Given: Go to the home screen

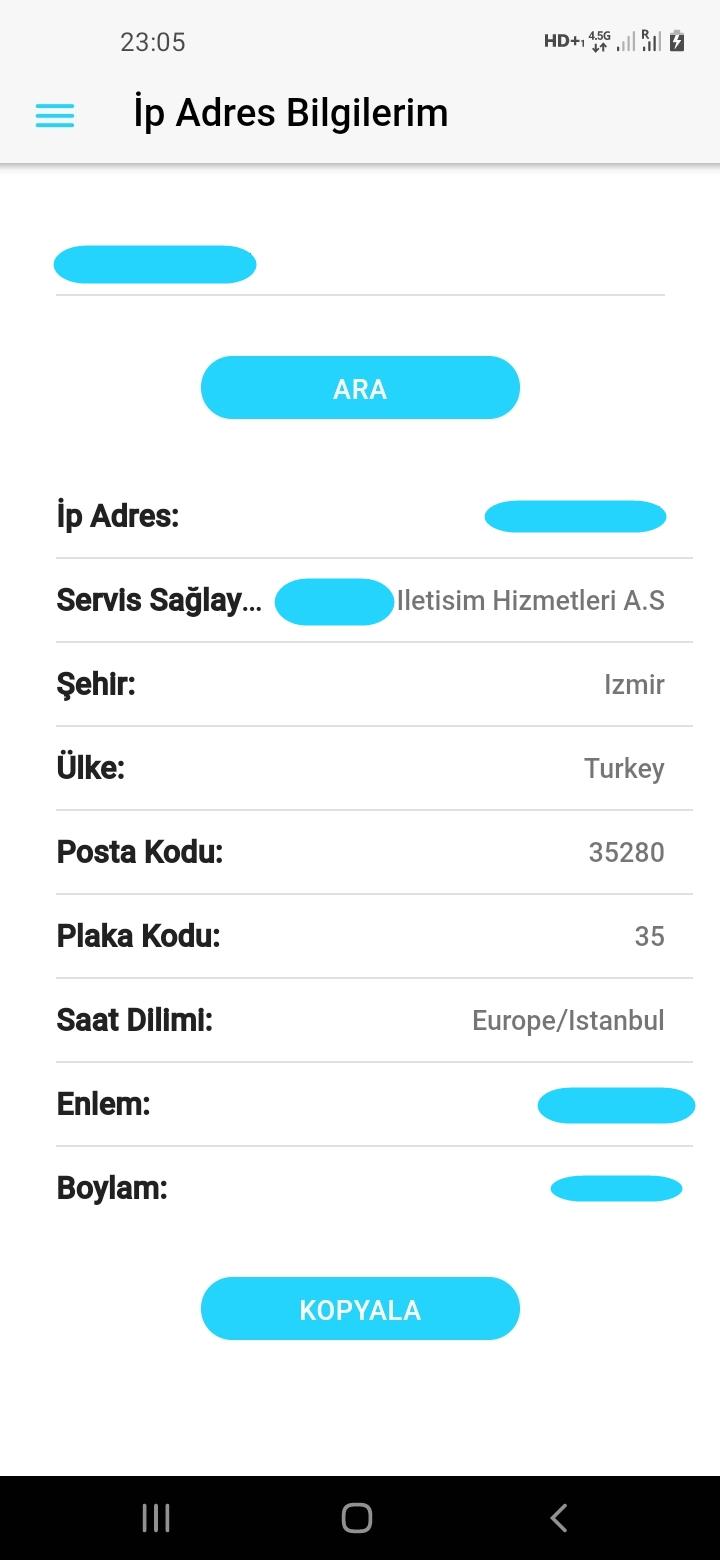Looking at the screenshot, I should (x=357, y=1517).
